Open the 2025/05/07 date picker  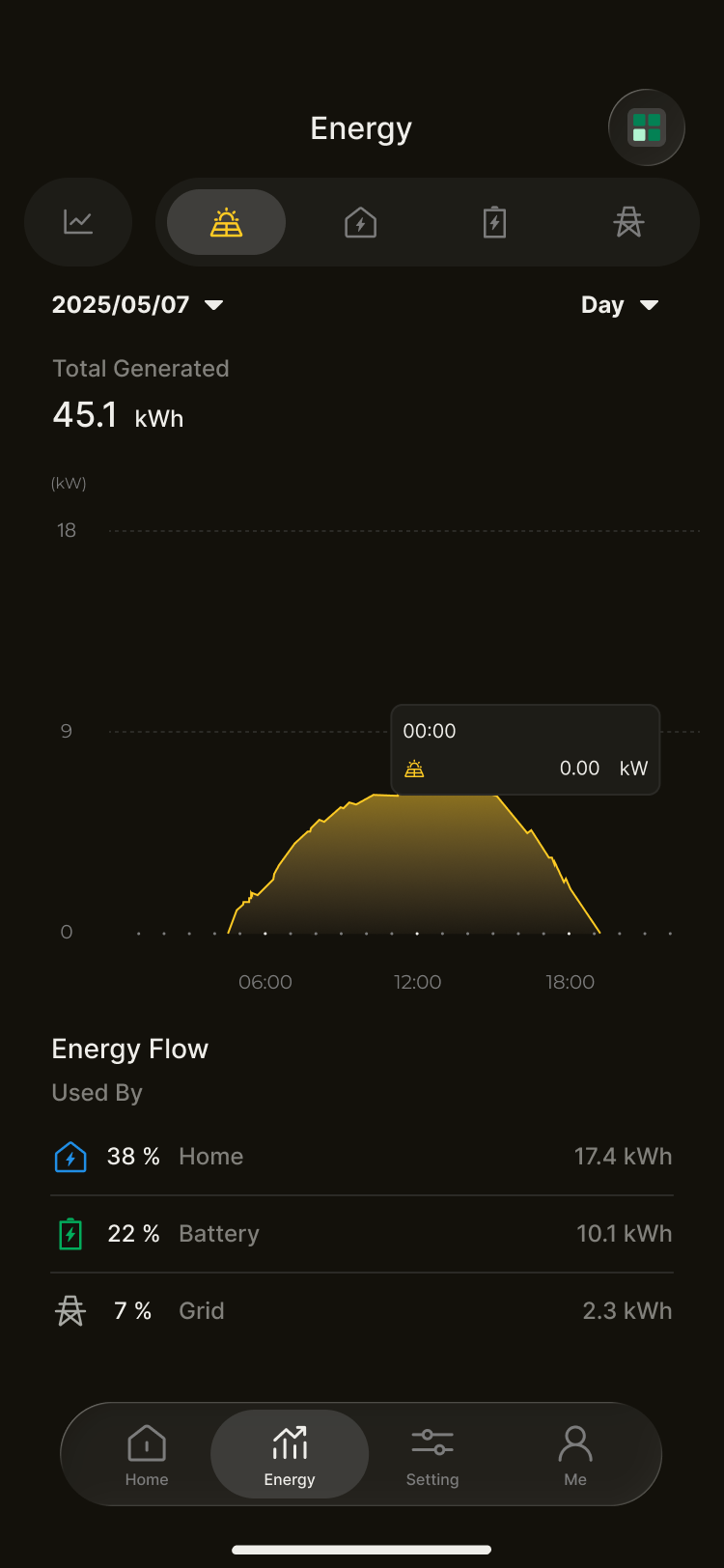tap(137, 305)
